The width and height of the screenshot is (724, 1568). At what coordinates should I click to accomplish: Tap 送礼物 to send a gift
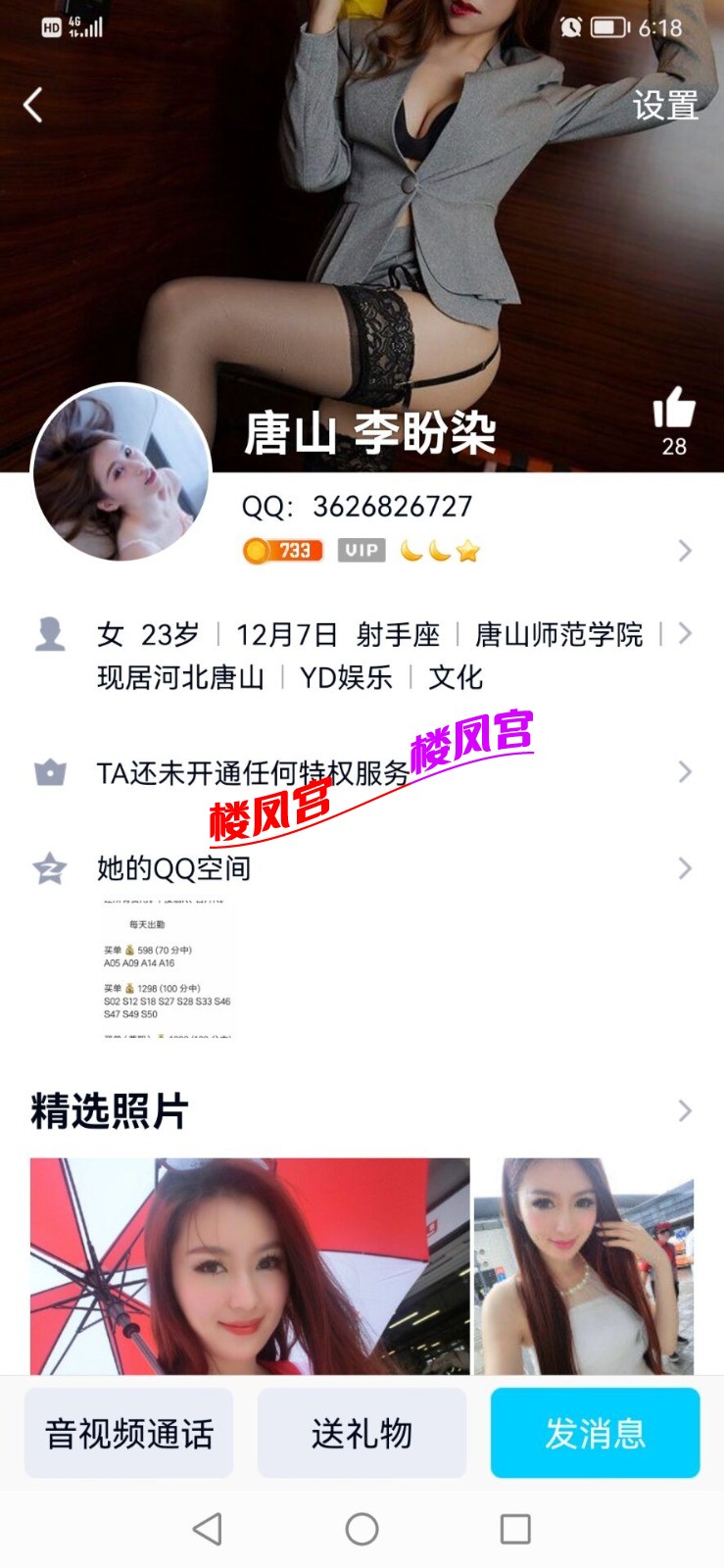362,1433
